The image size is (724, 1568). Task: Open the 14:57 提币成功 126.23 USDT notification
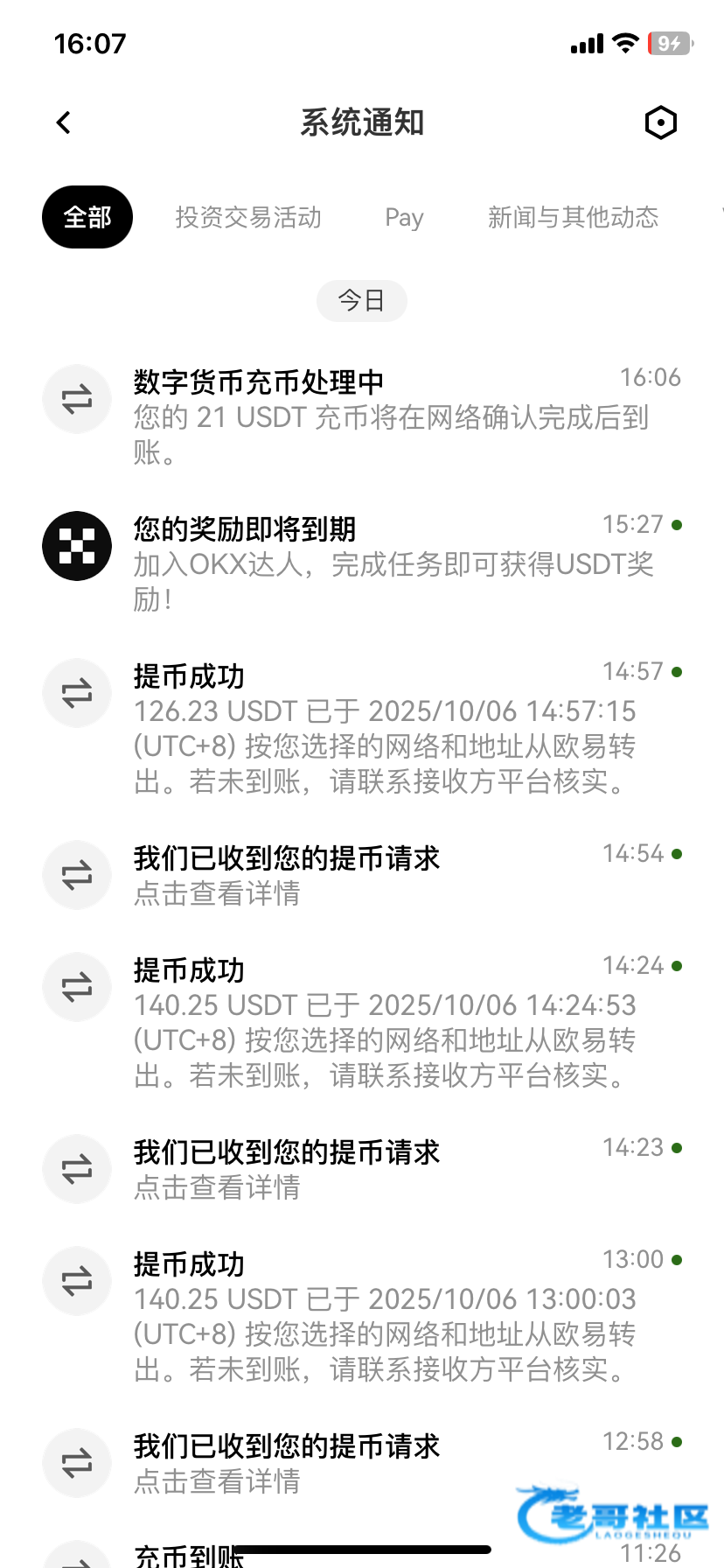coord(362,728)
